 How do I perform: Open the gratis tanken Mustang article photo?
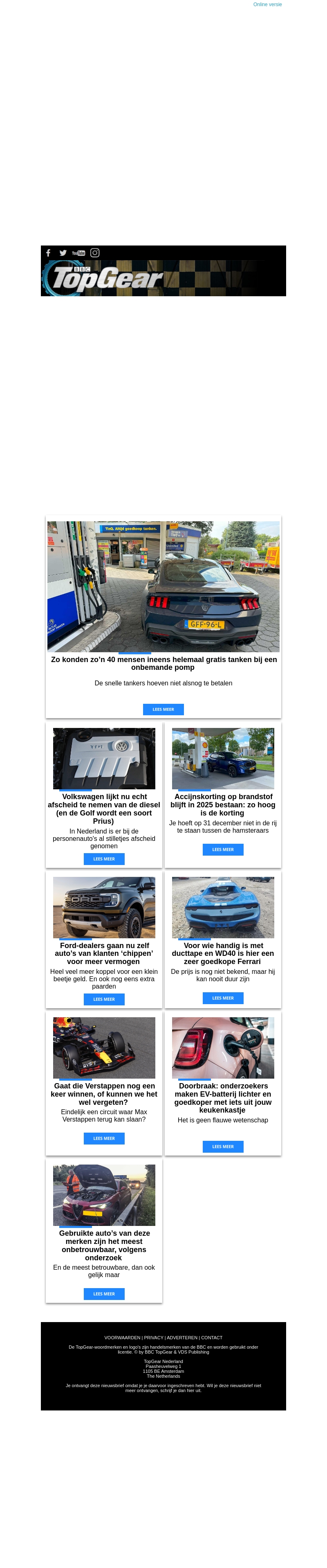click(x=163, y=586)
